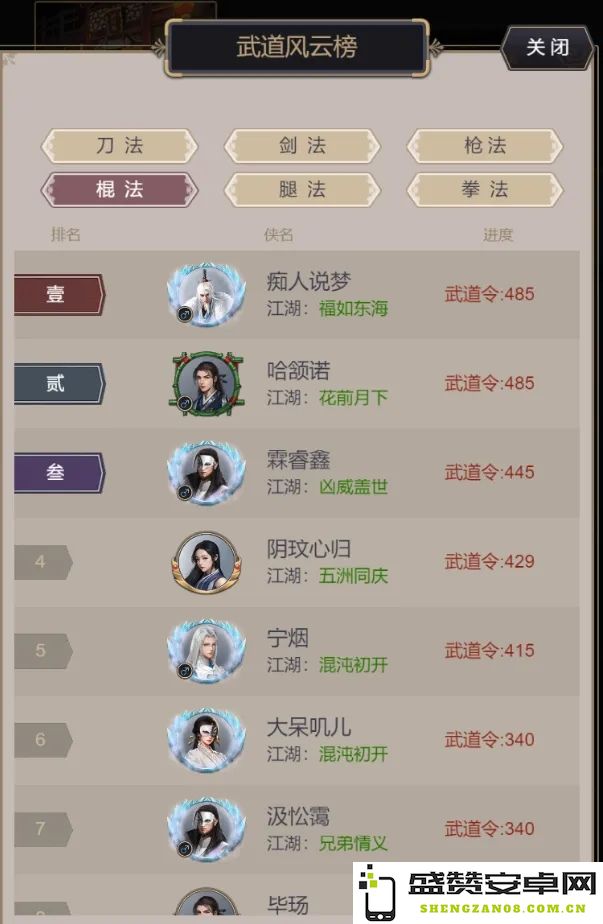This screenshot has width=603, height=924.
Task: Switch to the 腿法 ranking tab
Action: [x=302, y=189]
